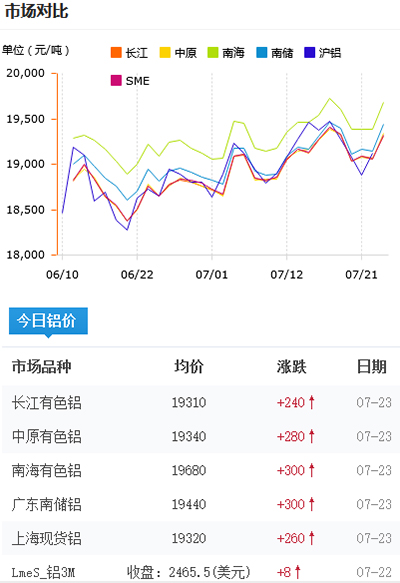Select the 今日铝价 tab

click(48, 321)
